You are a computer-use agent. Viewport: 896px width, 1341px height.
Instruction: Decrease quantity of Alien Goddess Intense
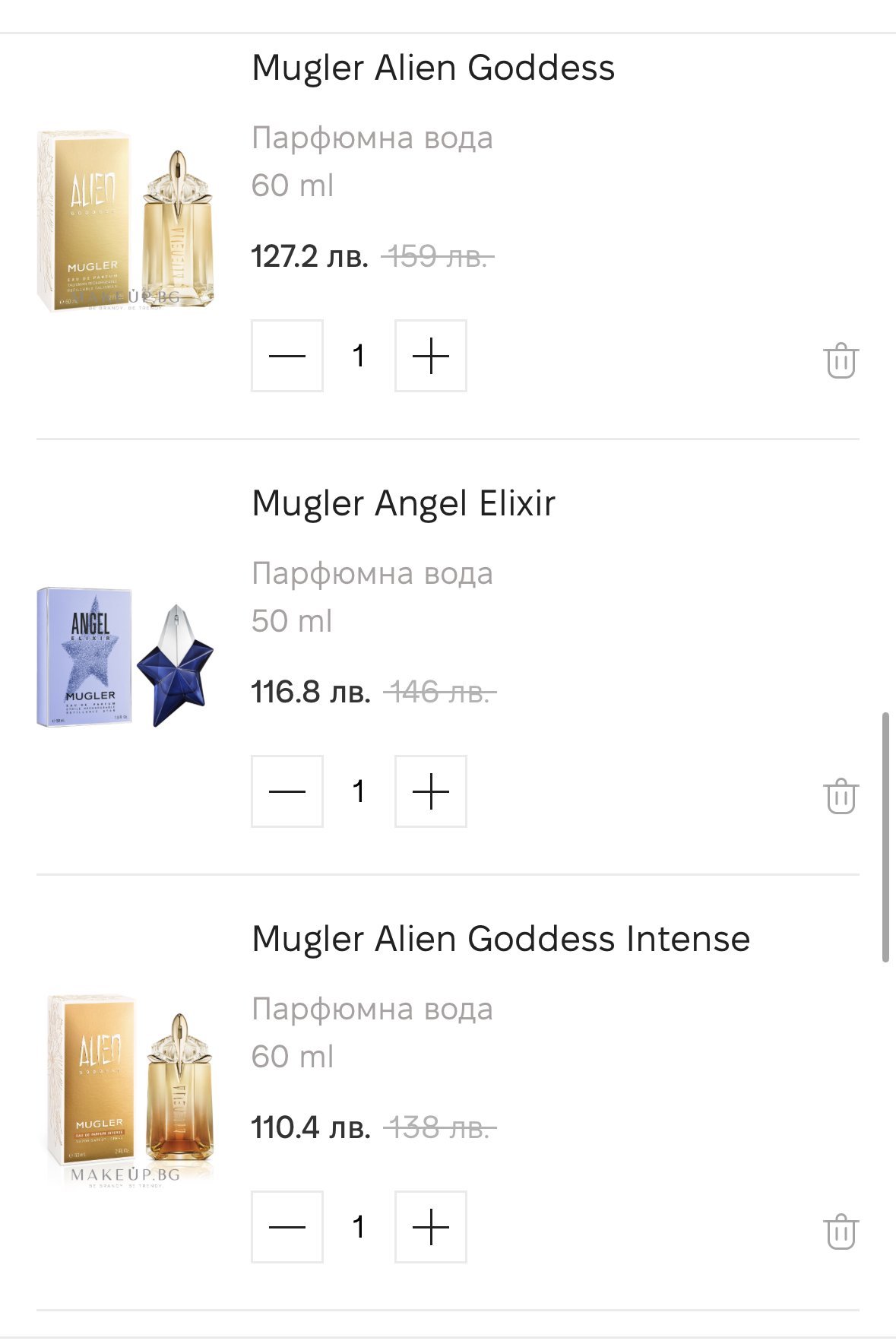click(287, 1227)
